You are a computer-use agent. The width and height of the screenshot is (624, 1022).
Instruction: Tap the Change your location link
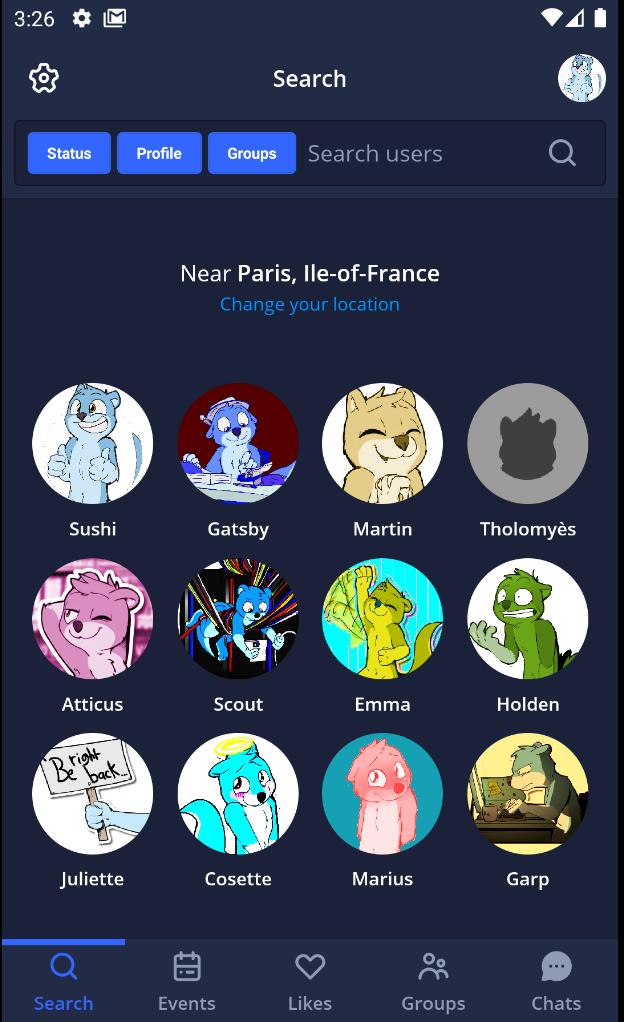click(x=309, y=304)
